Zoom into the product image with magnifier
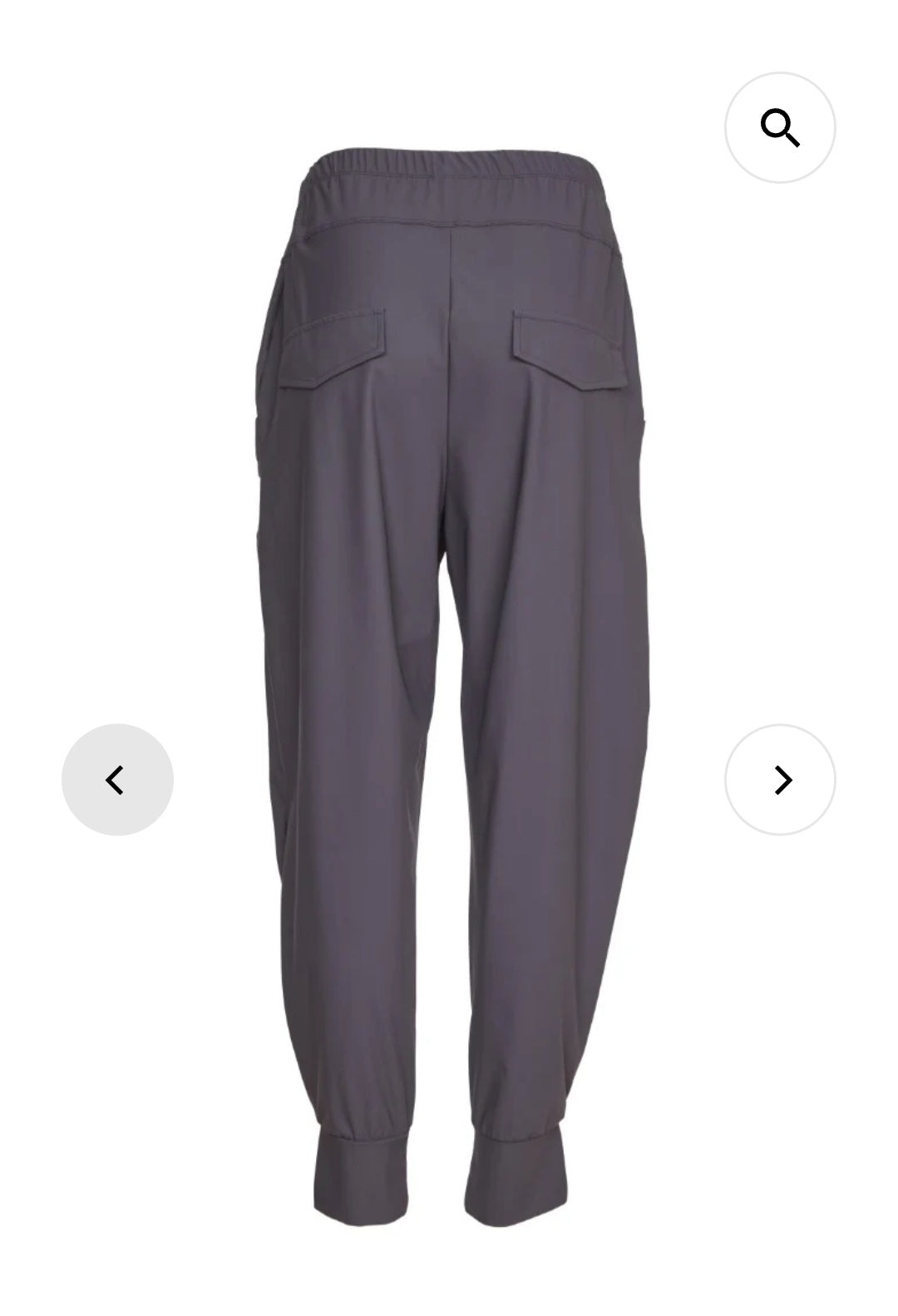The width and height of the screenshot is (898, 1316). [780, 128]
